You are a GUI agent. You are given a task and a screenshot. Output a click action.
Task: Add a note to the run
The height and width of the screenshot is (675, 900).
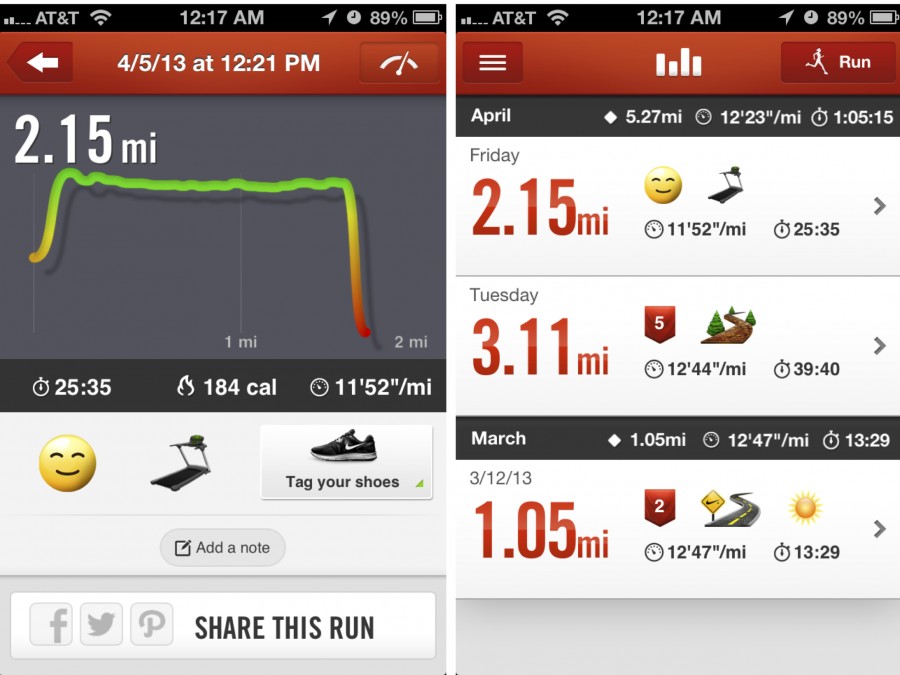click(223, 547)
